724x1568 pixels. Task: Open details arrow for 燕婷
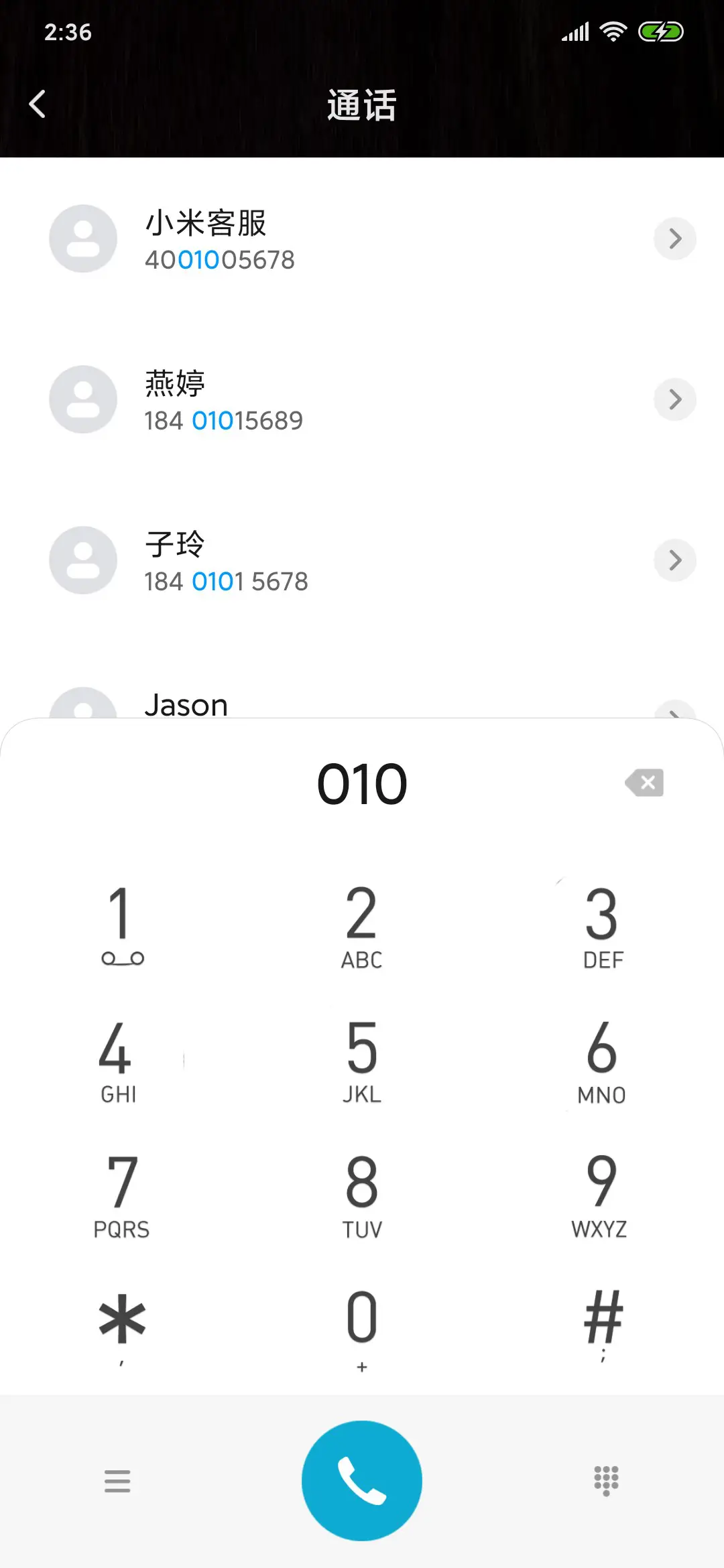coord(674,399)
